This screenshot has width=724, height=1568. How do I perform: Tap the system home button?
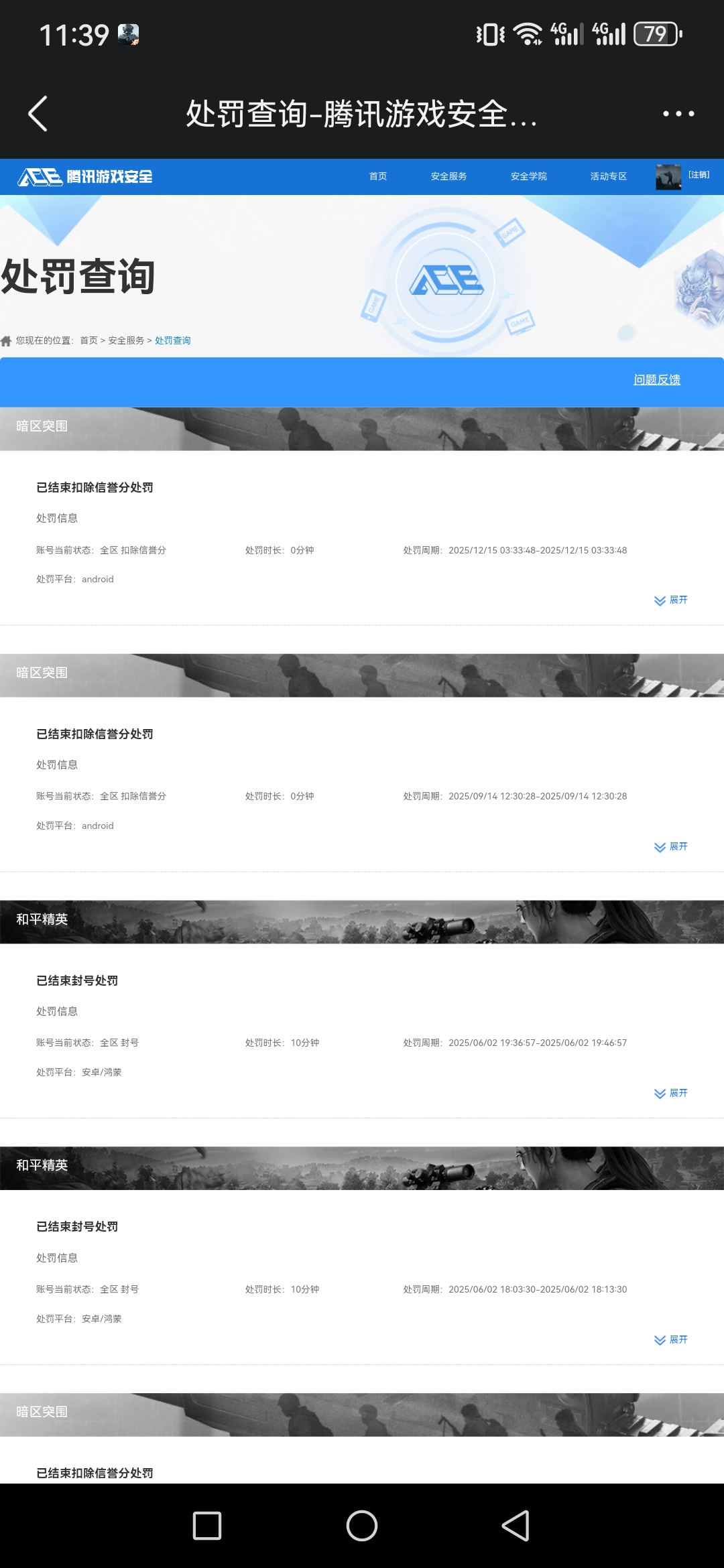tap(362, 1526)
